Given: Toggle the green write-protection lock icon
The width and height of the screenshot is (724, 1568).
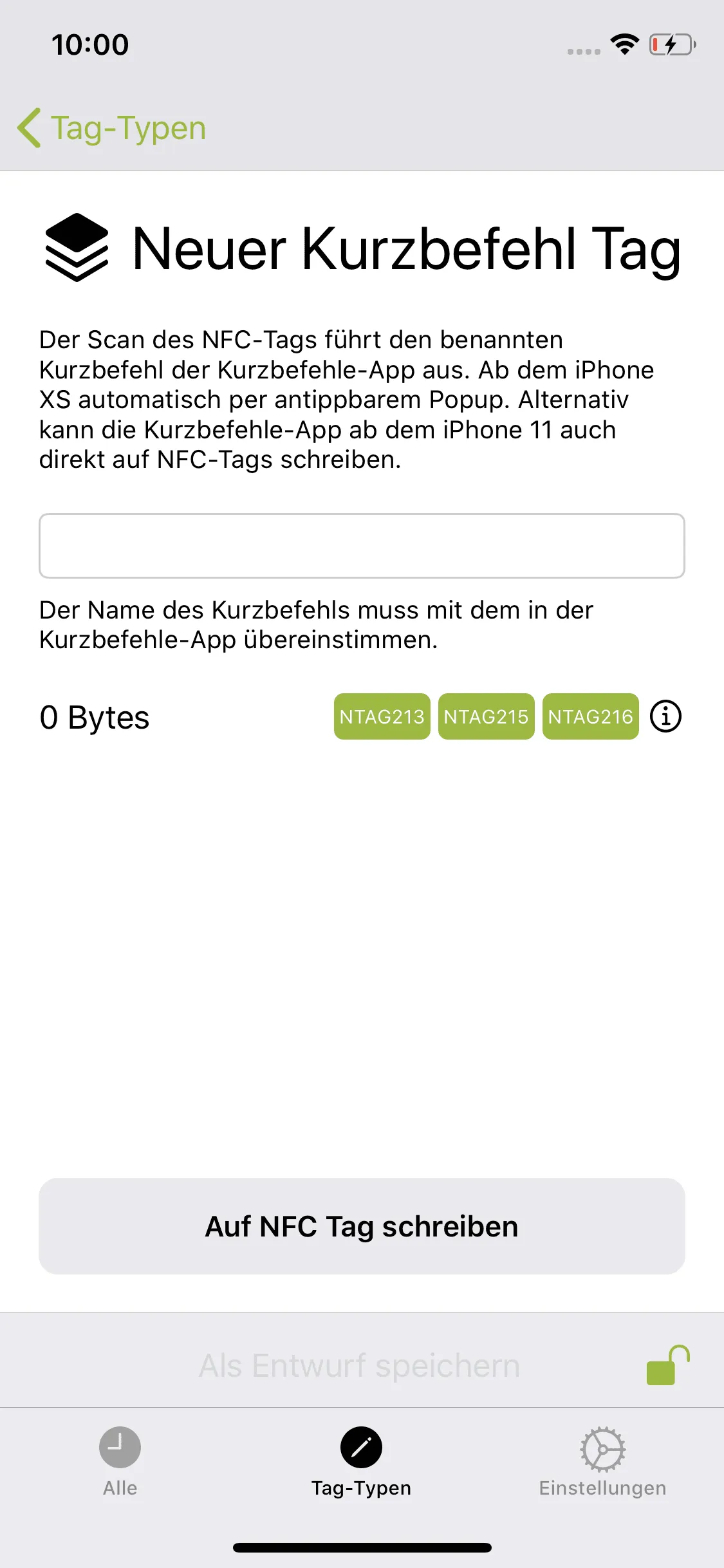Looking at the screenshot, I should pyautogui.click(x=667, y=1365).
